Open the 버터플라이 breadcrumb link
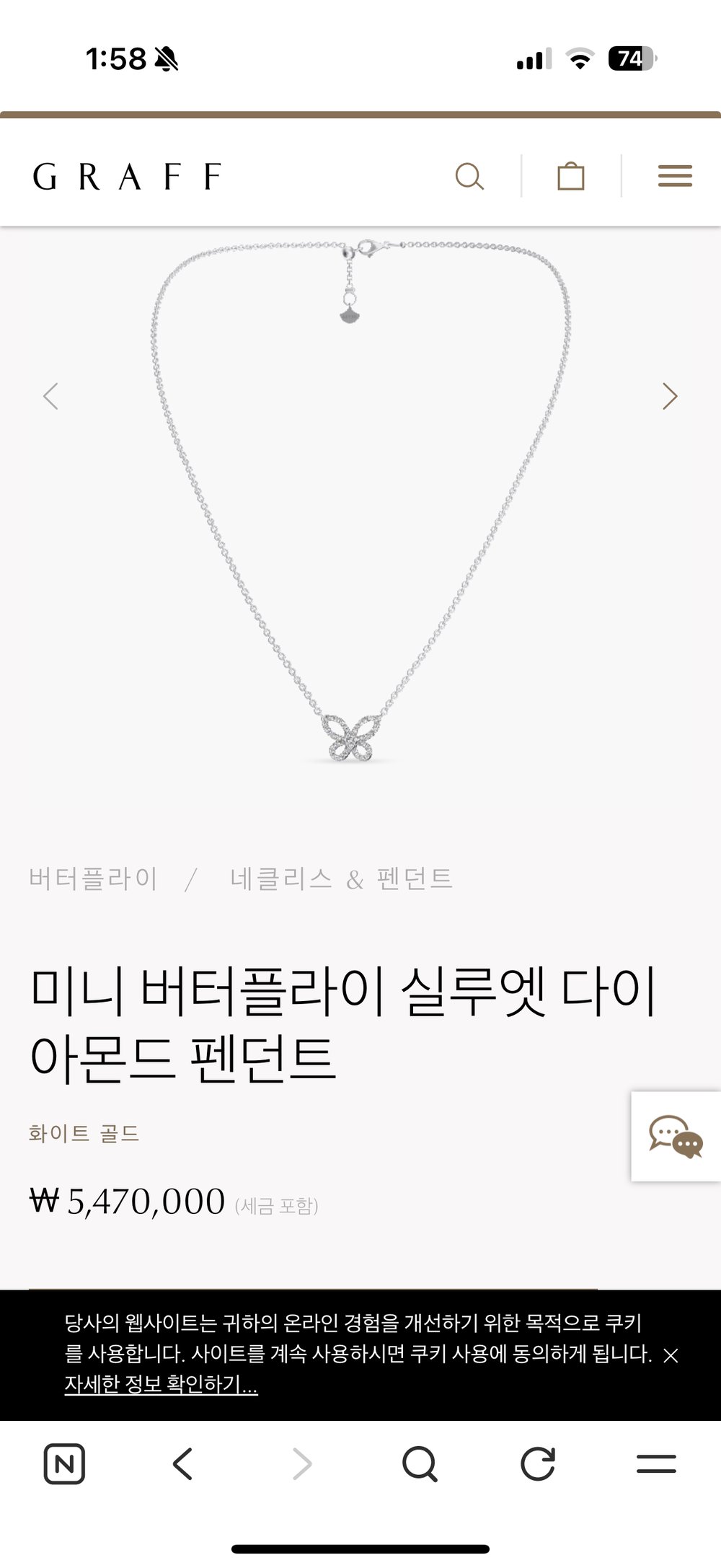 coord(93,878)
